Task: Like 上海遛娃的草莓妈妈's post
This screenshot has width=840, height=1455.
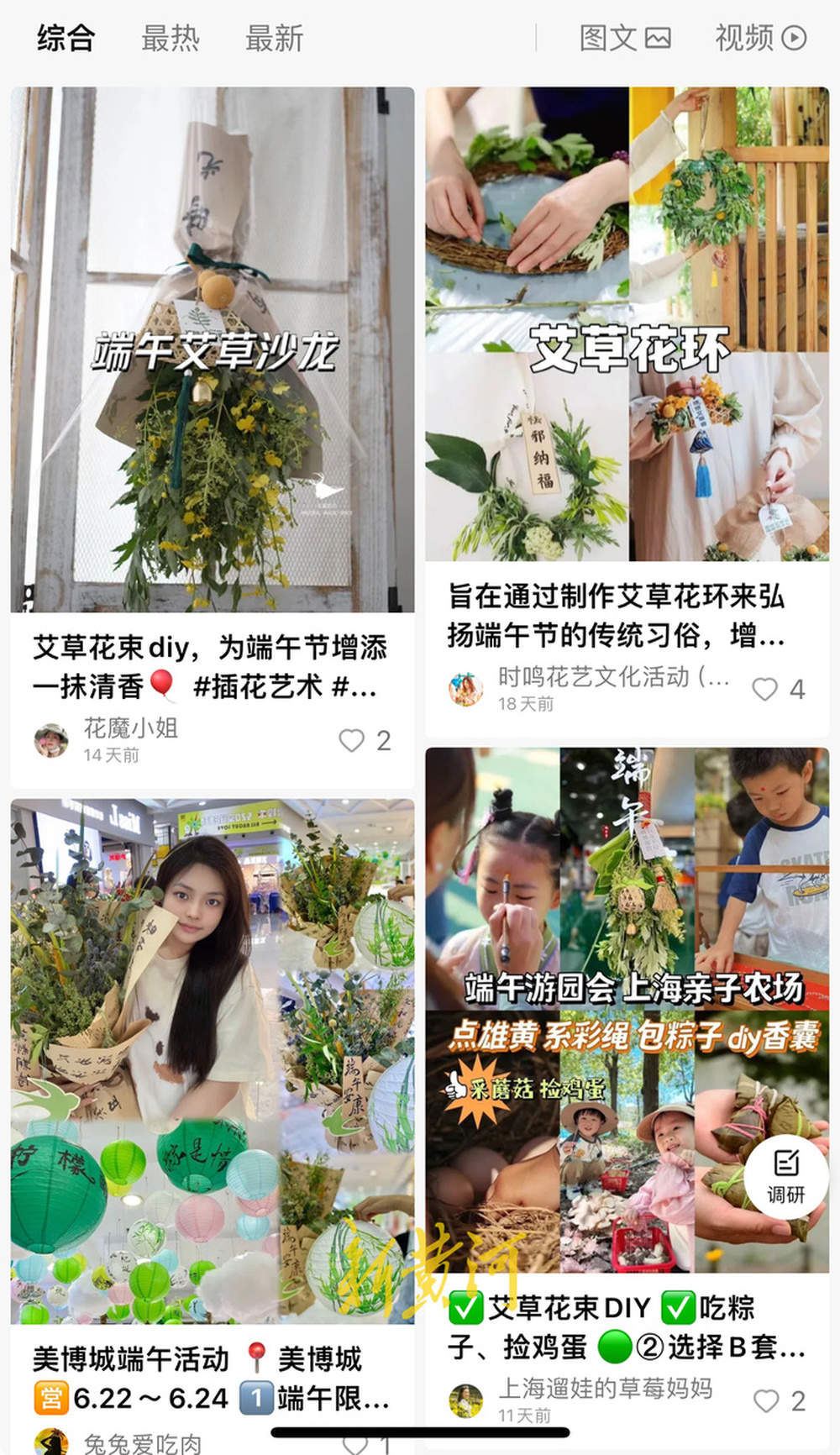Action: (766, 1400)
